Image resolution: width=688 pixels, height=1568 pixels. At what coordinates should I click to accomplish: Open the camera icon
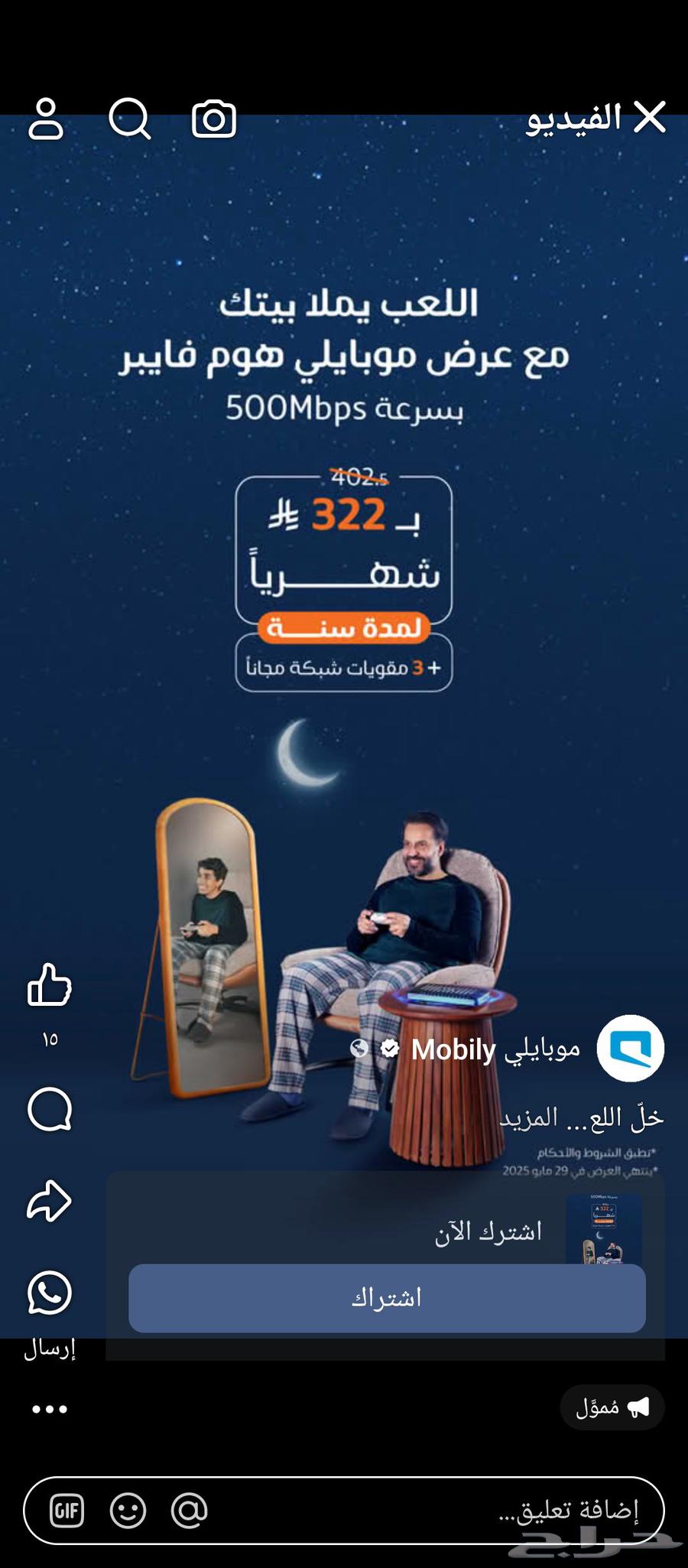point(213,119)
